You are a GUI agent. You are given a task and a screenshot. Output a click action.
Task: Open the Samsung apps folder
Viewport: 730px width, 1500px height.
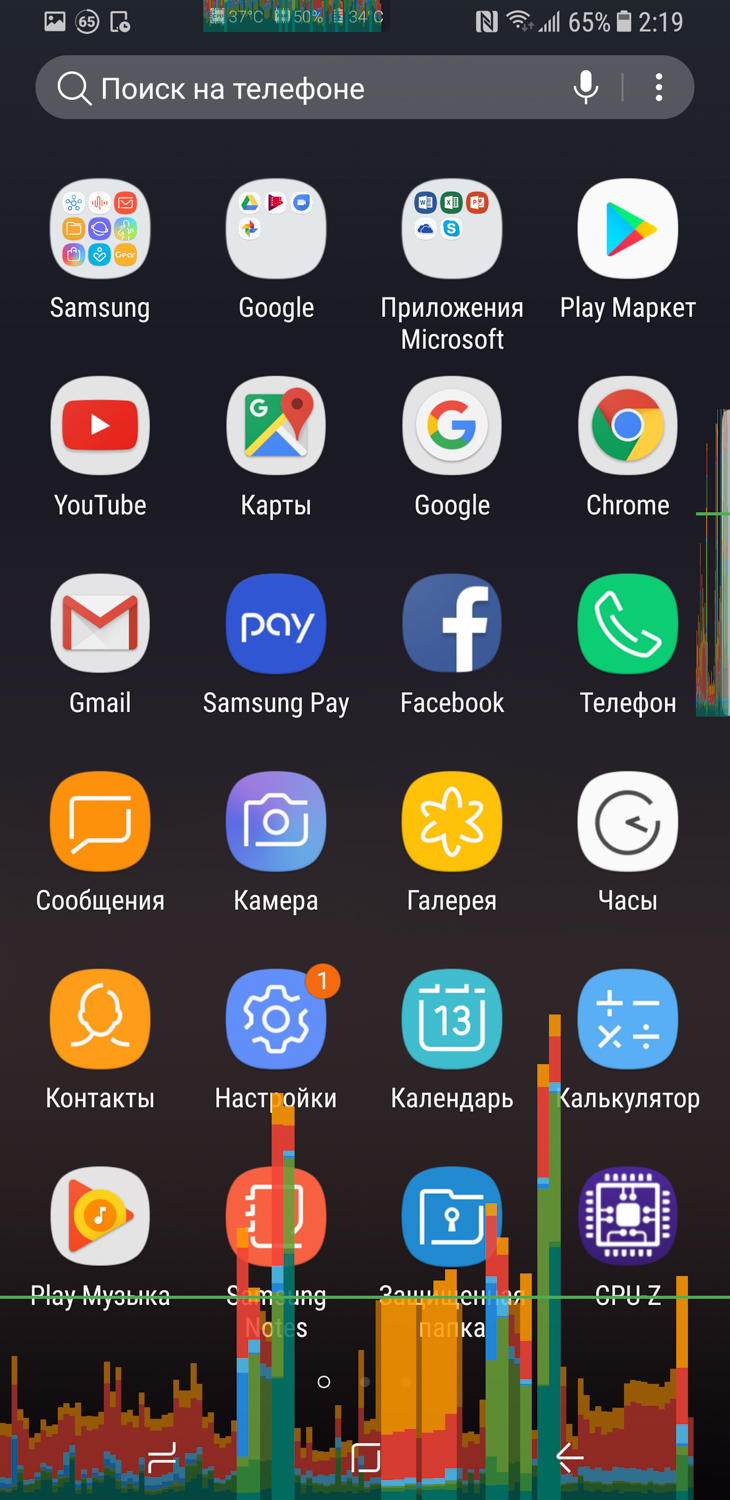point(100,229)
